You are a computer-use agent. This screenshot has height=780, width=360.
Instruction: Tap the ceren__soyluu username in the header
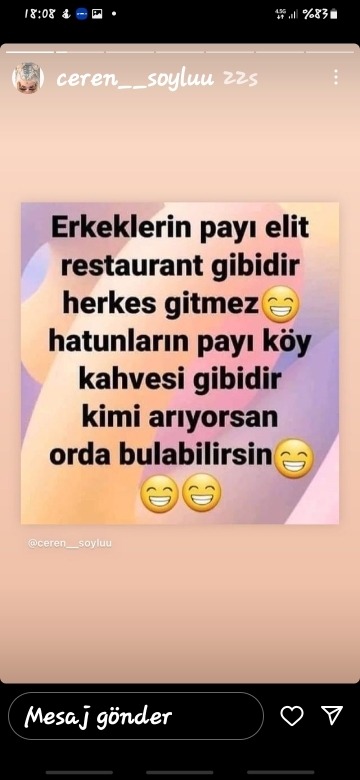(x=135, y=79)
